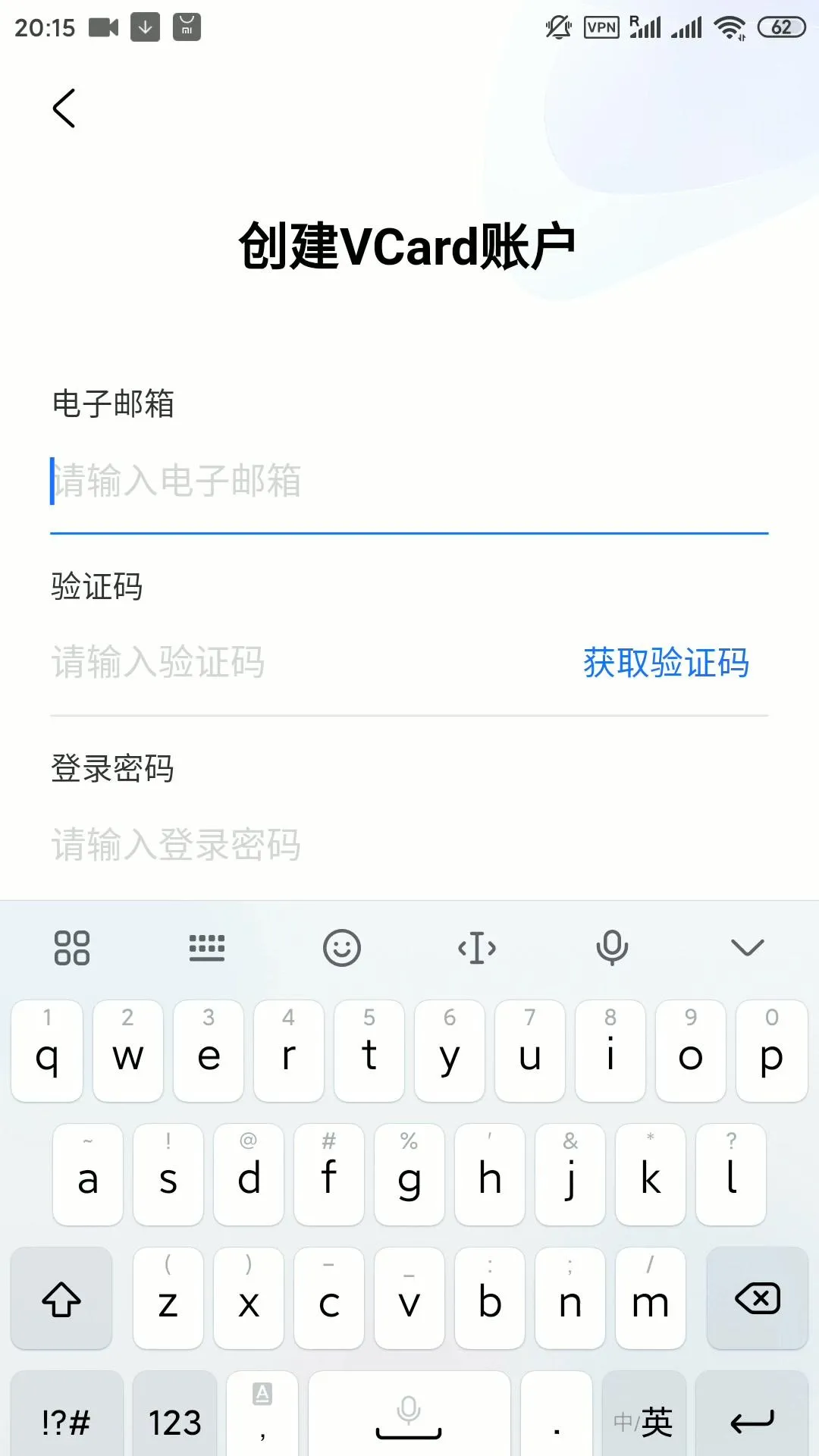This screenshot has width=819, height=1456.
Task: Tap the 验证码 verification code field
Action: [x=303, y=663]
